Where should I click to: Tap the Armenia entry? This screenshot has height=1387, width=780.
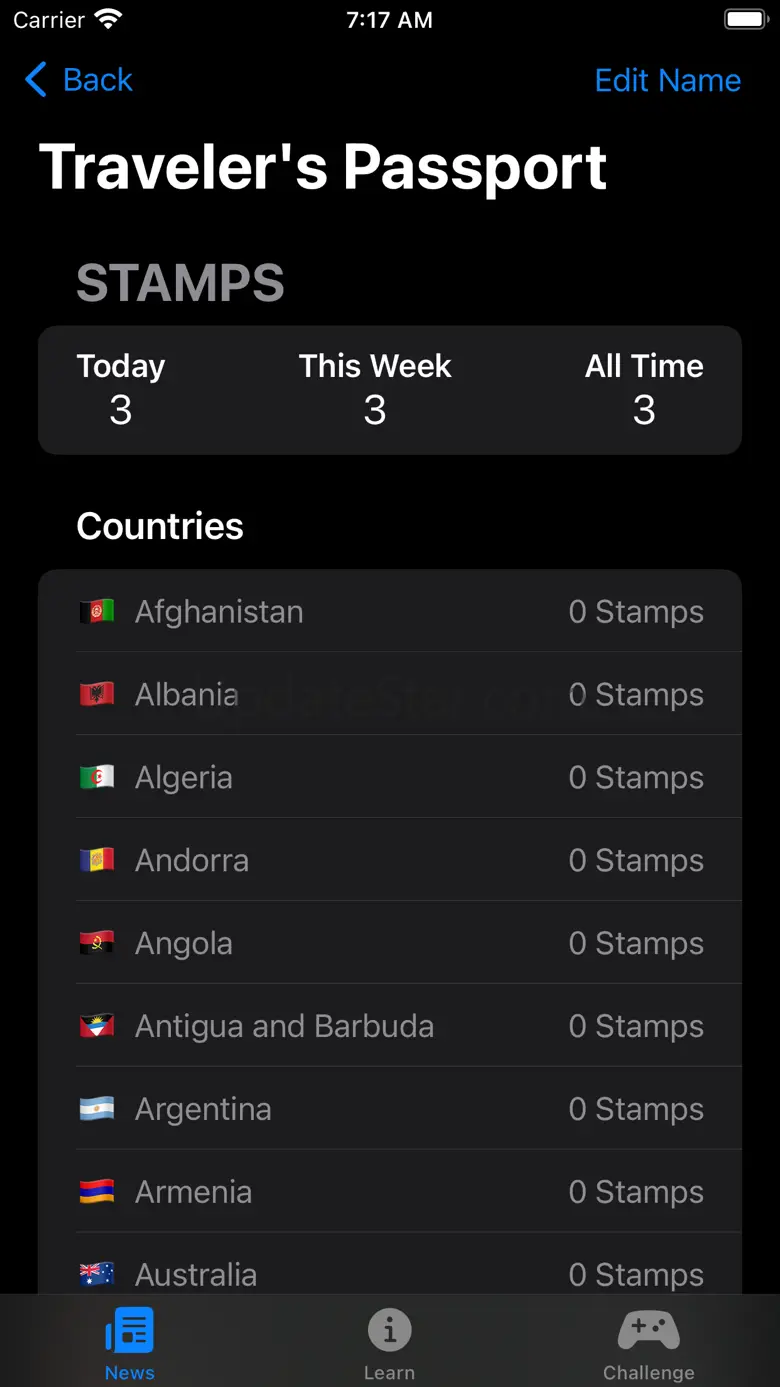coord(390,1192)
